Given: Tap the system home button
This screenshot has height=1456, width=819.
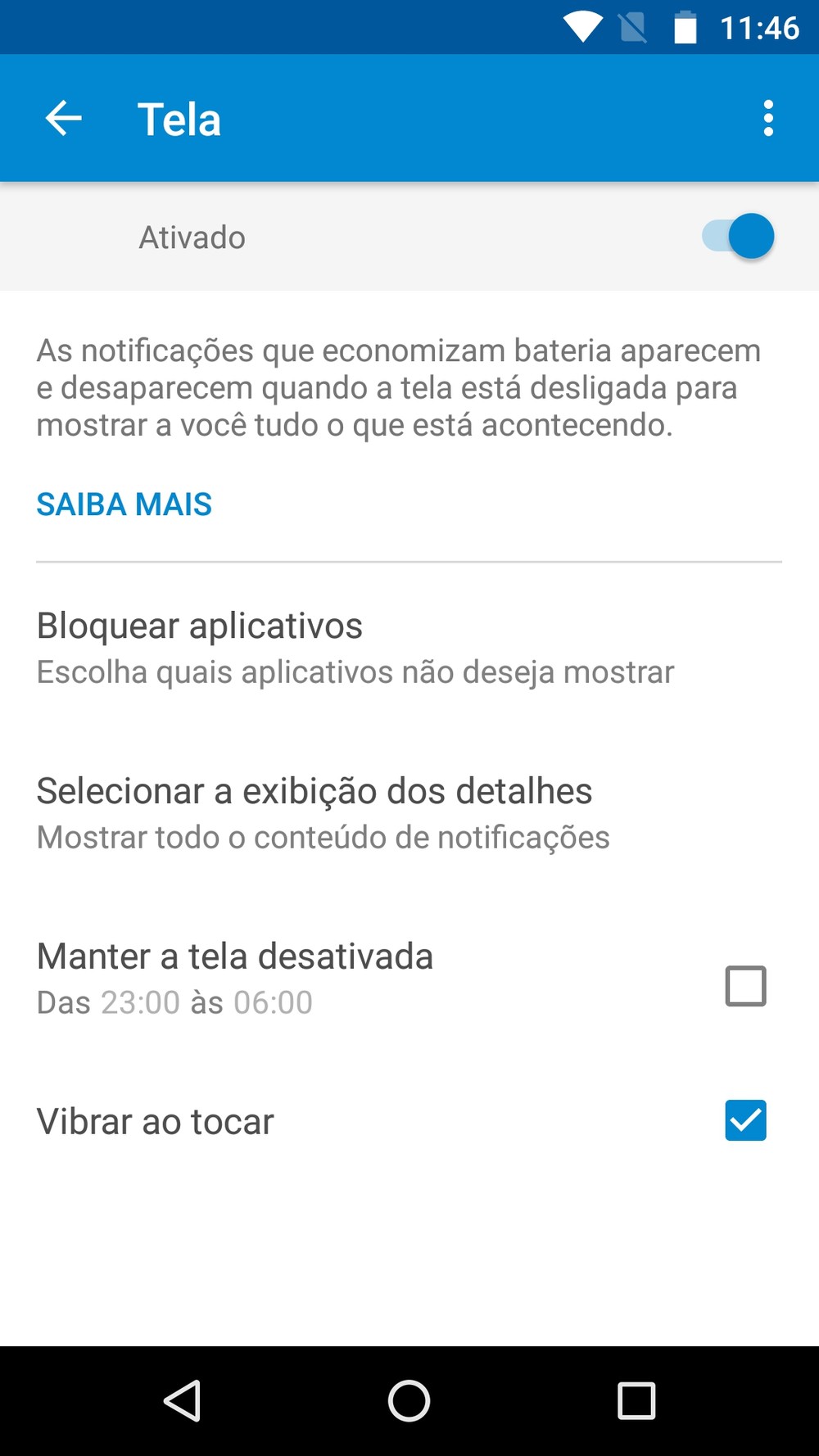Looking at the screenshot, I should point(409,1401).
